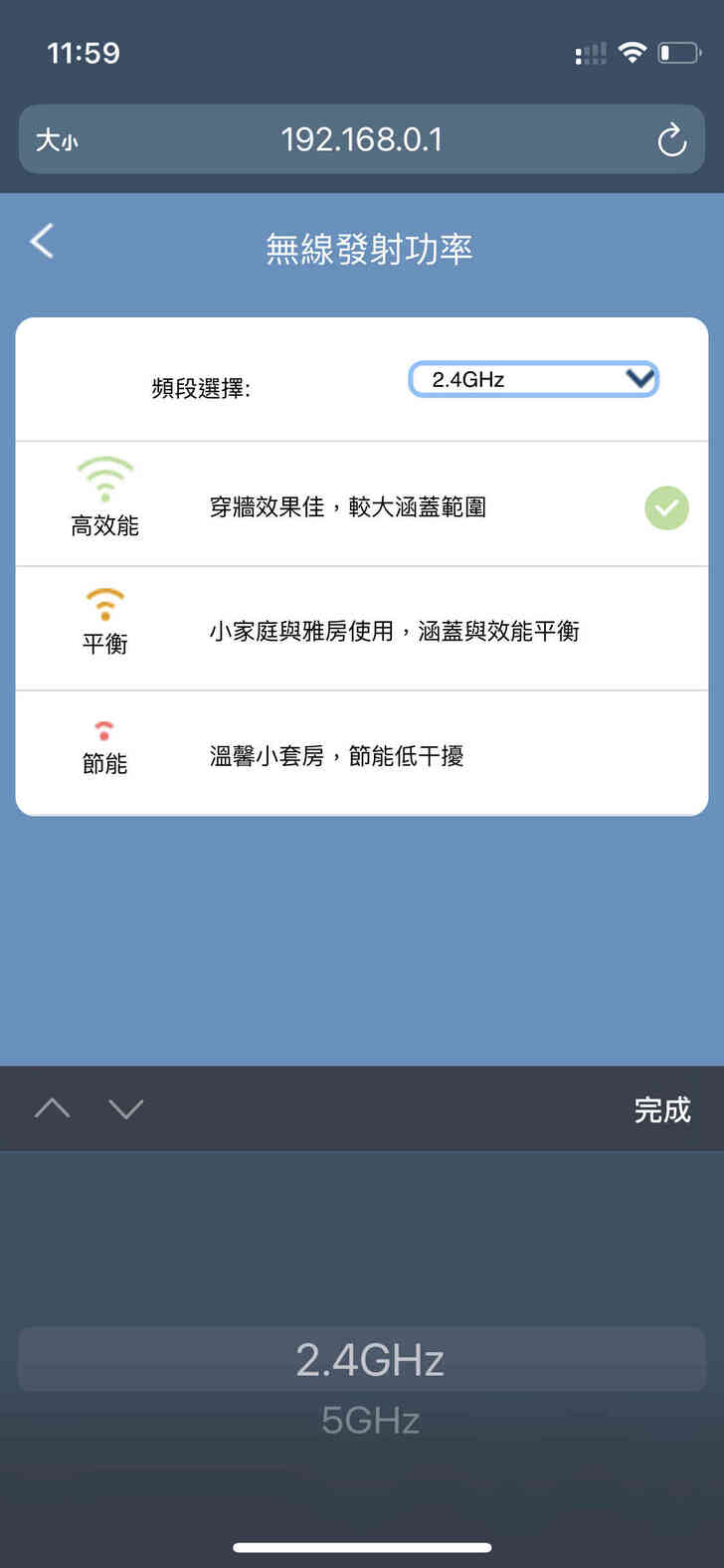Choose the 平衡 power mode
The height and width of the screenshot is (1568, 724).
361,629
